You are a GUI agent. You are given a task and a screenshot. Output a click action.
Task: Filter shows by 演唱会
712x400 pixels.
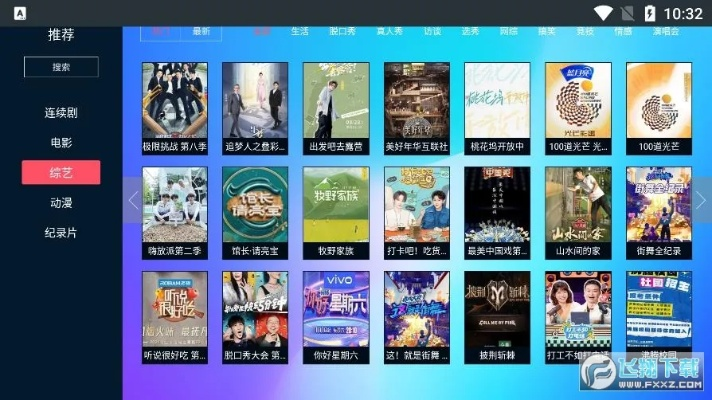click(x=665, y=31)
